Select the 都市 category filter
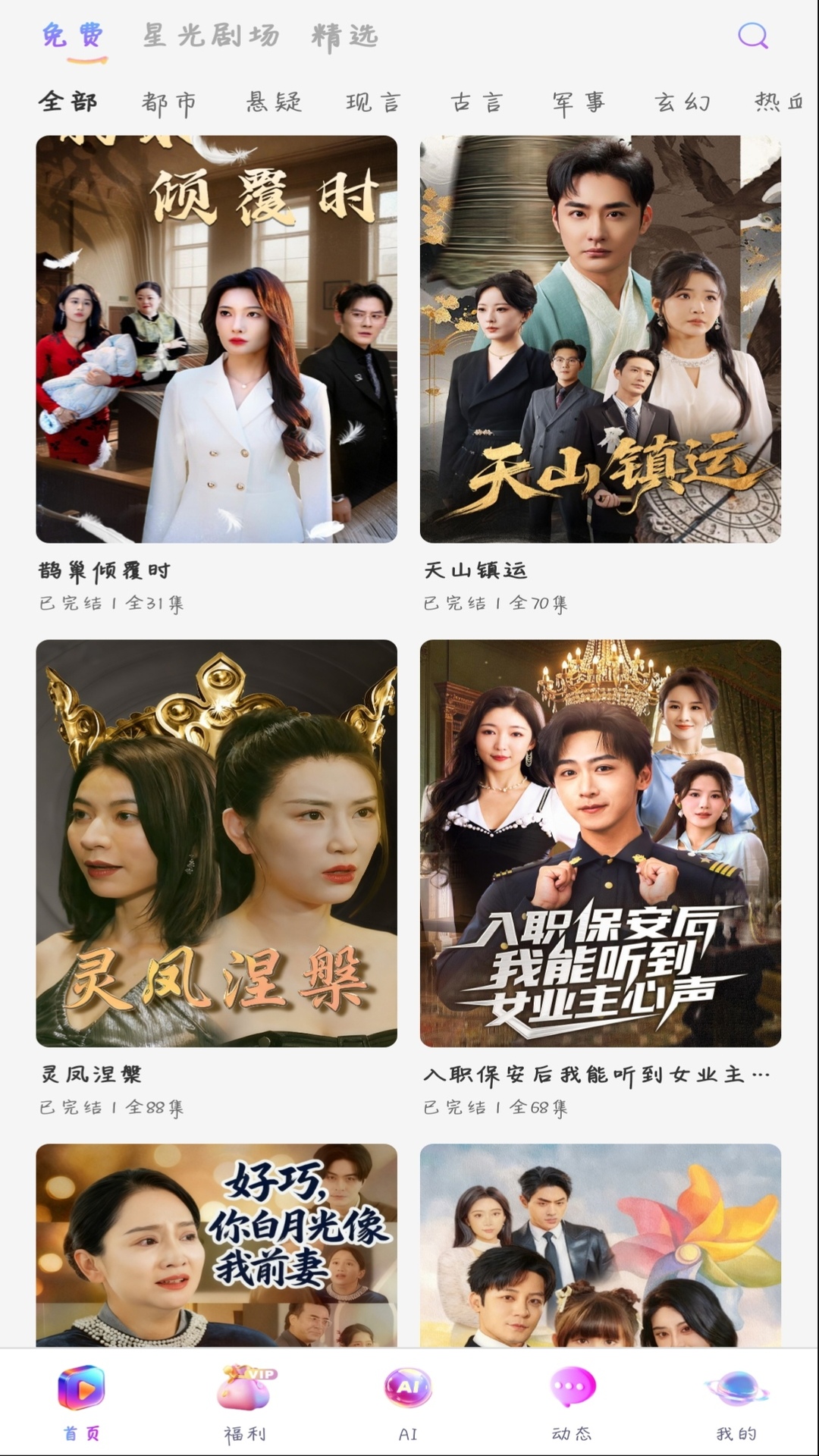Image resolution: width=819 pixels, height=1456 pixels. [x=169, y=102]
